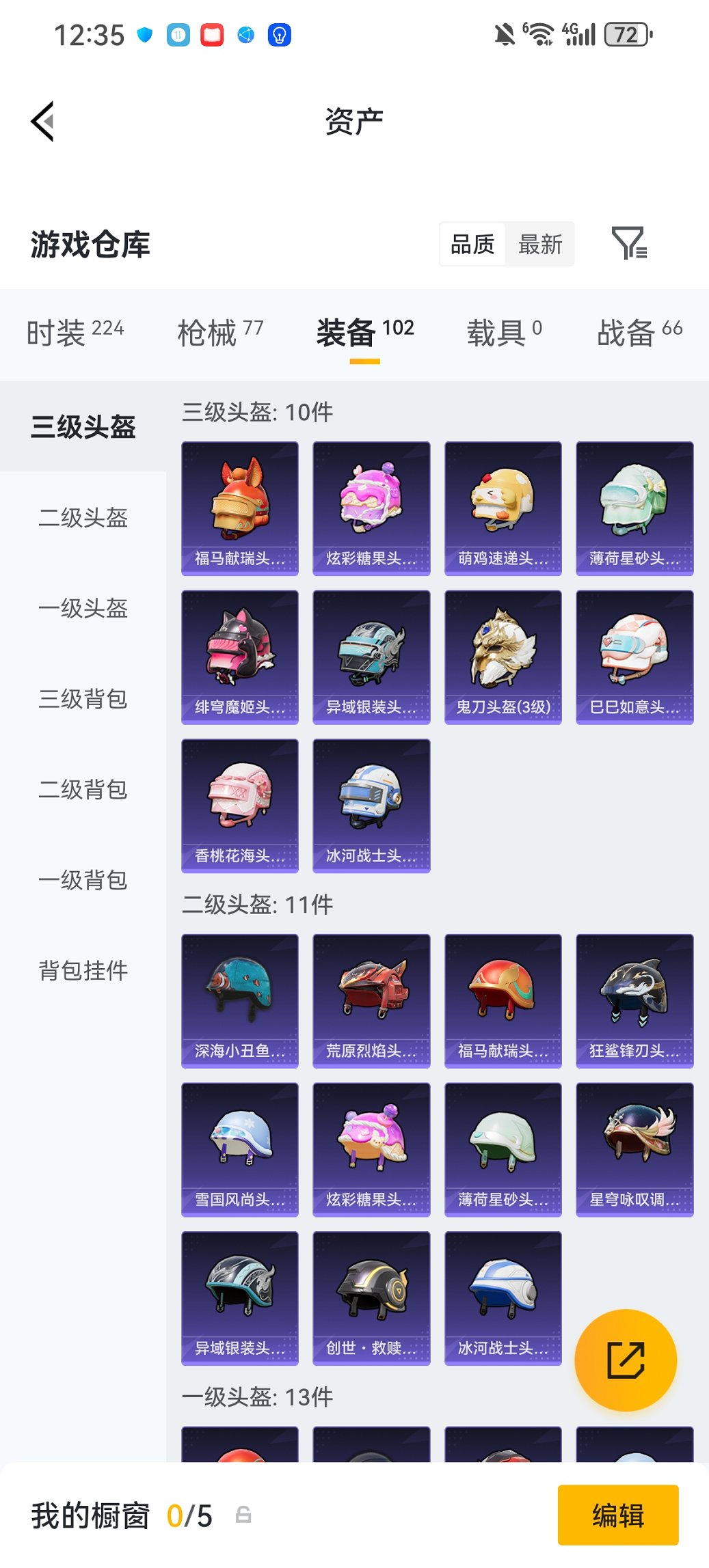Tap the 炫彩糖果 level-3 helmet icon
709x1568 pixels.
click(371, 506)
